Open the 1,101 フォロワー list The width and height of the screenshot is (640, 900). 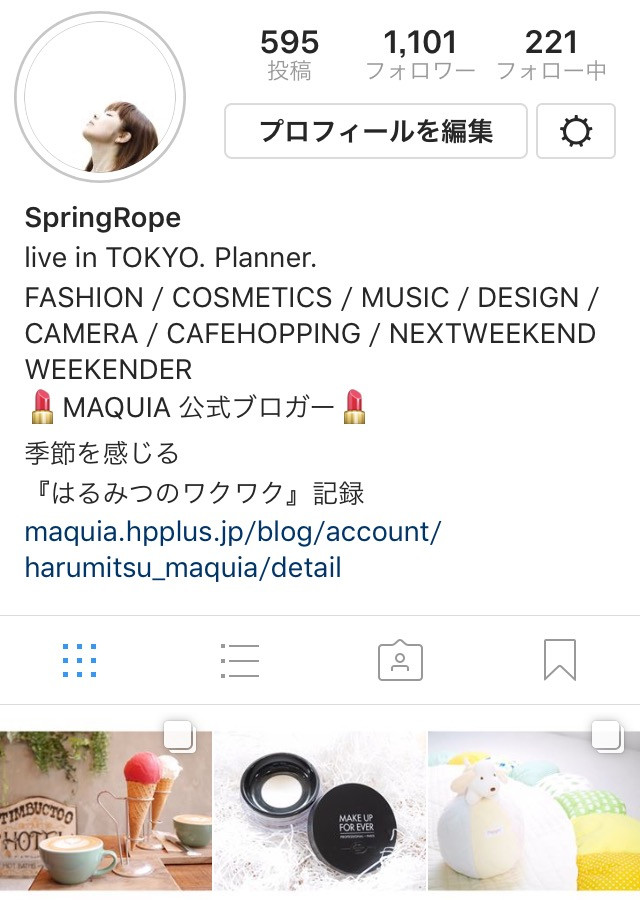coord(420,55)
